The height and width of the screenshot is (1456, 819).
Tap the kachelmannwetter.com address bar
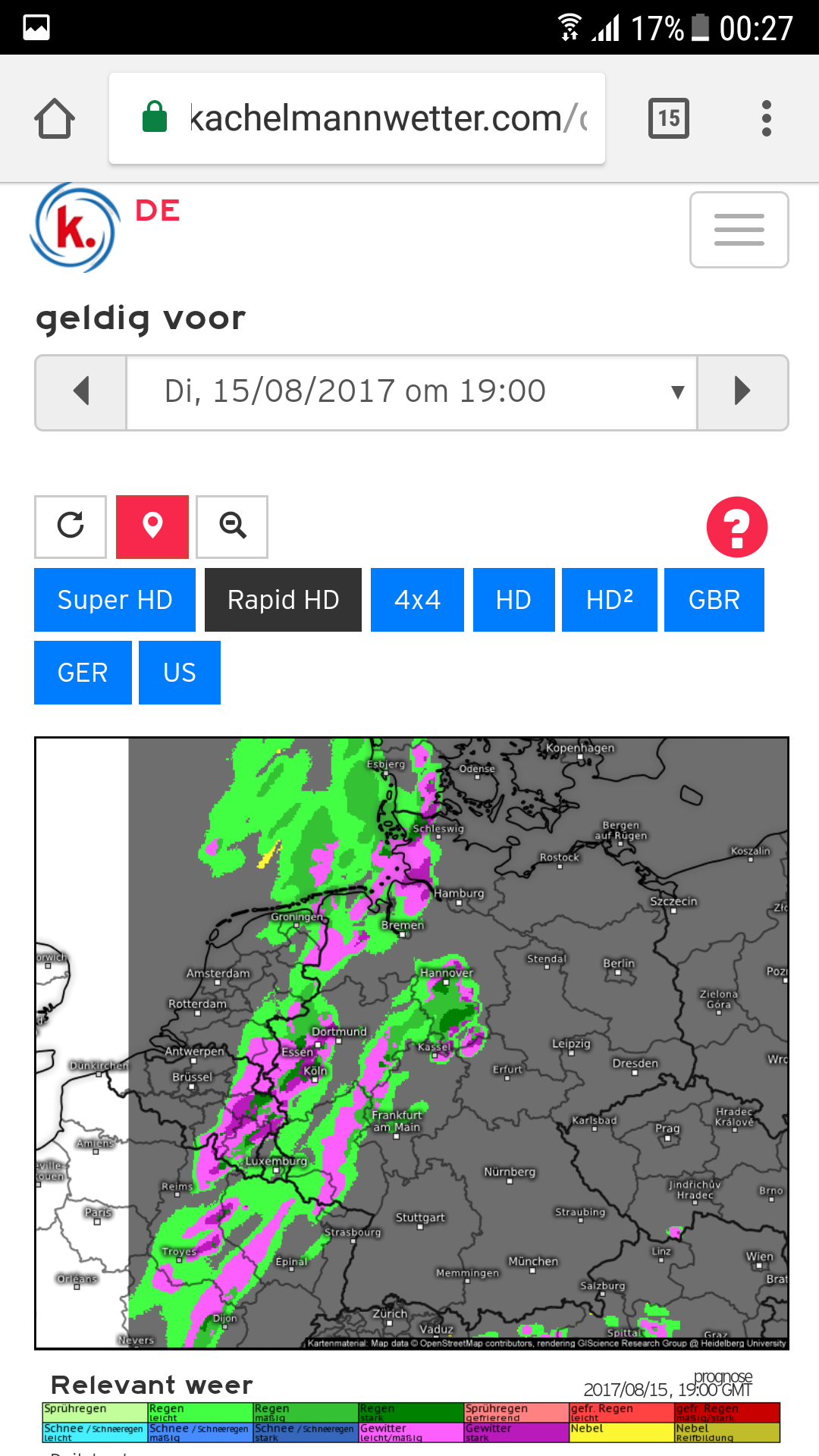pyautogui.click(x=357, y=118)
